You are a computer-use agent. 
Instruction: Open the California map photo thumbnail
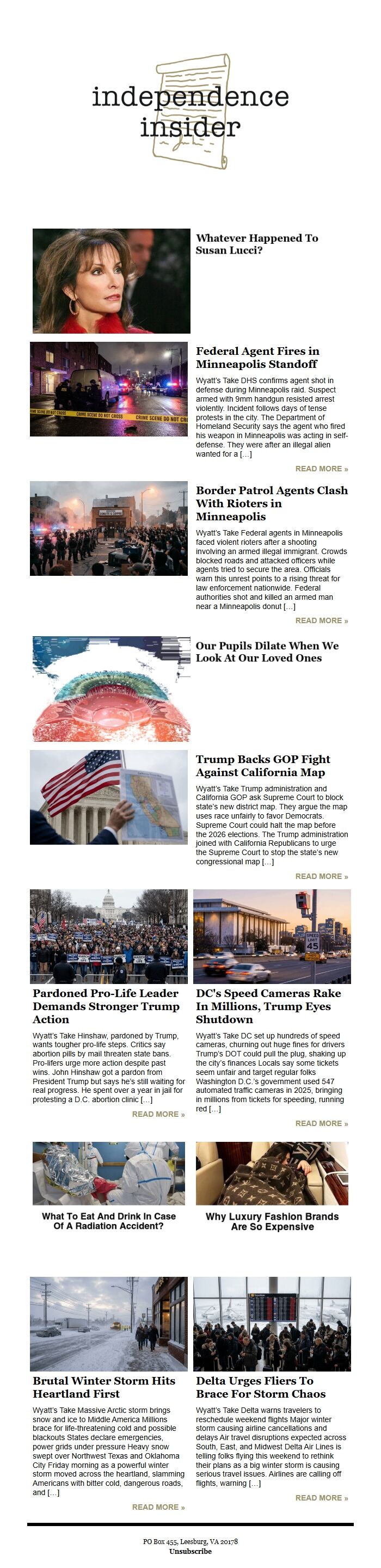pos(109,797)
